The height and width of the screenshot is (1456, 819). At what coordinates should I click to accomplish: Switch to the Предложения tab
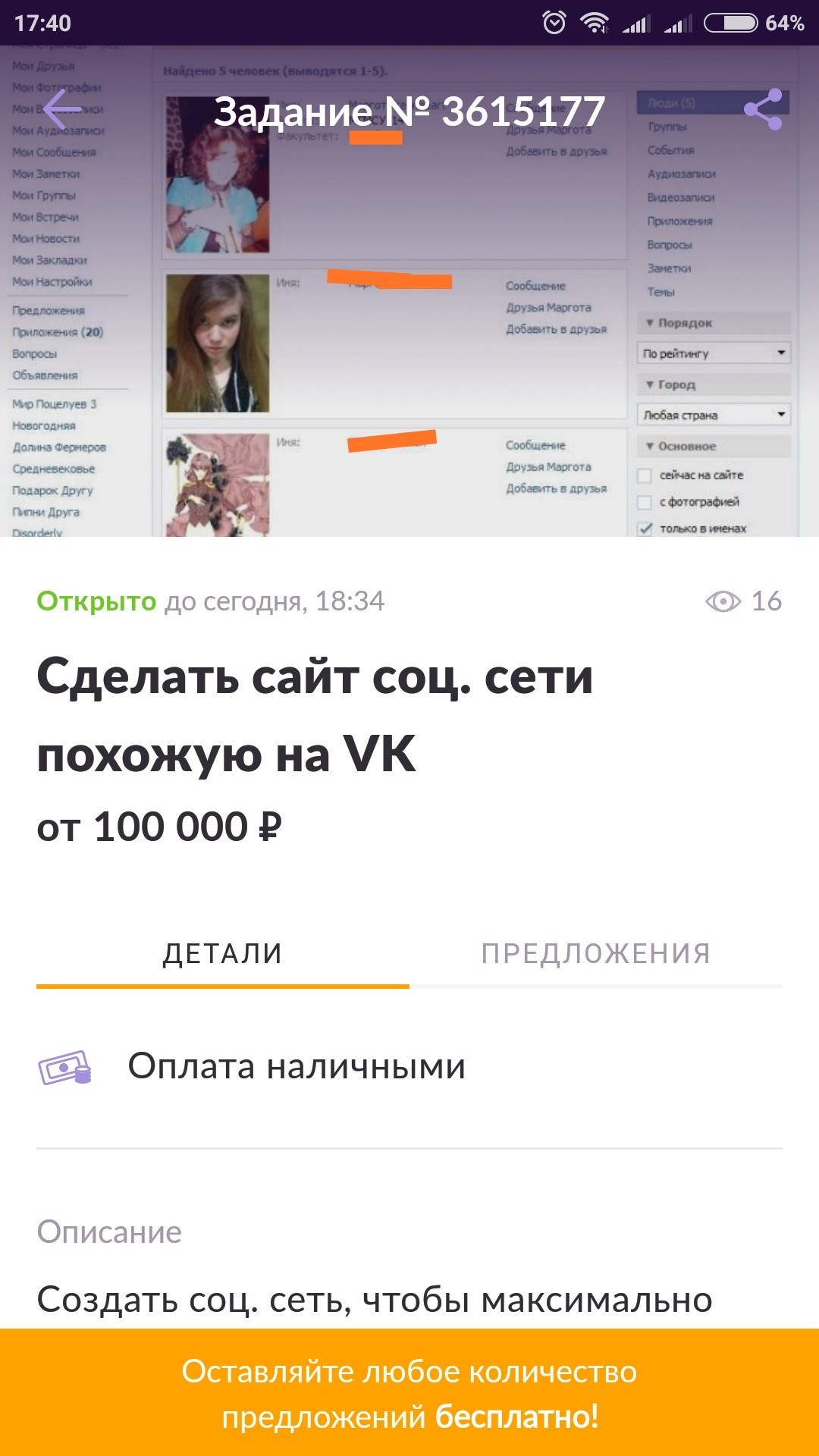(x=596, y=954)
